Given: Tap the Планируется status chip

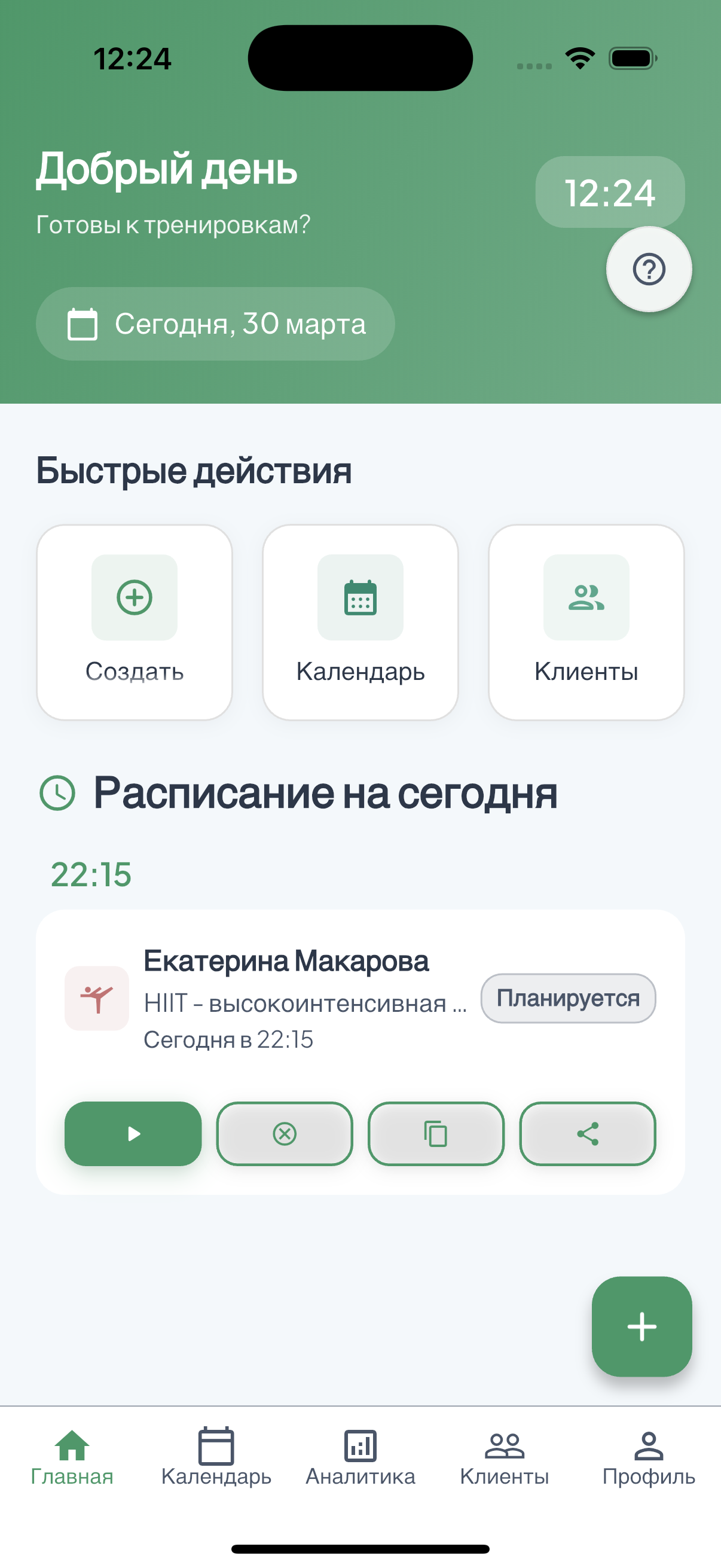Looking at the screenshot, I should point(569,997).
